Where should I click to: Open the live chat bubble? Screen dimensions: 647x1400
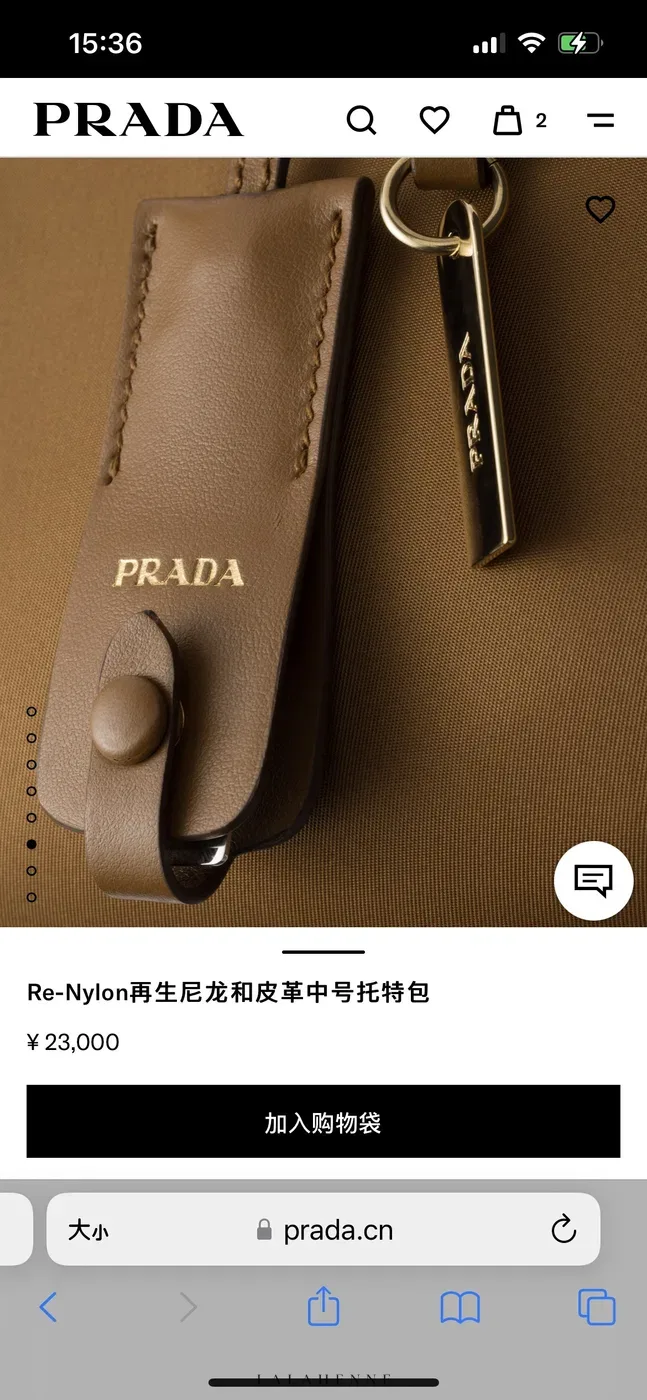tap(593, 881)
